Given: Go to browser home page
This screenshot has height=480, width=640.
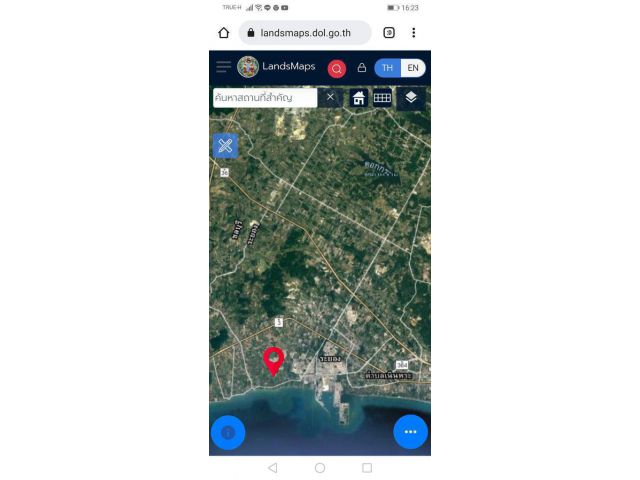Looking at the screenshot, I should point(224,33).
